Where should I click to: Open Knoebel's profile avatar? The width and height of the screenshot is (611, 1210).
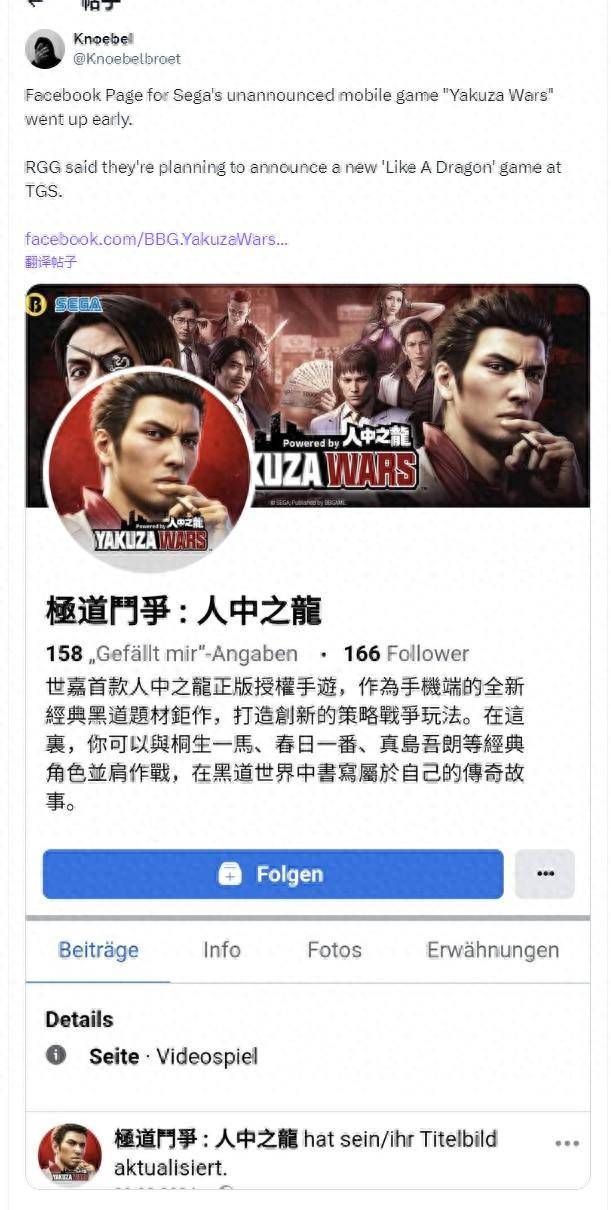click(x=46, y=48)
